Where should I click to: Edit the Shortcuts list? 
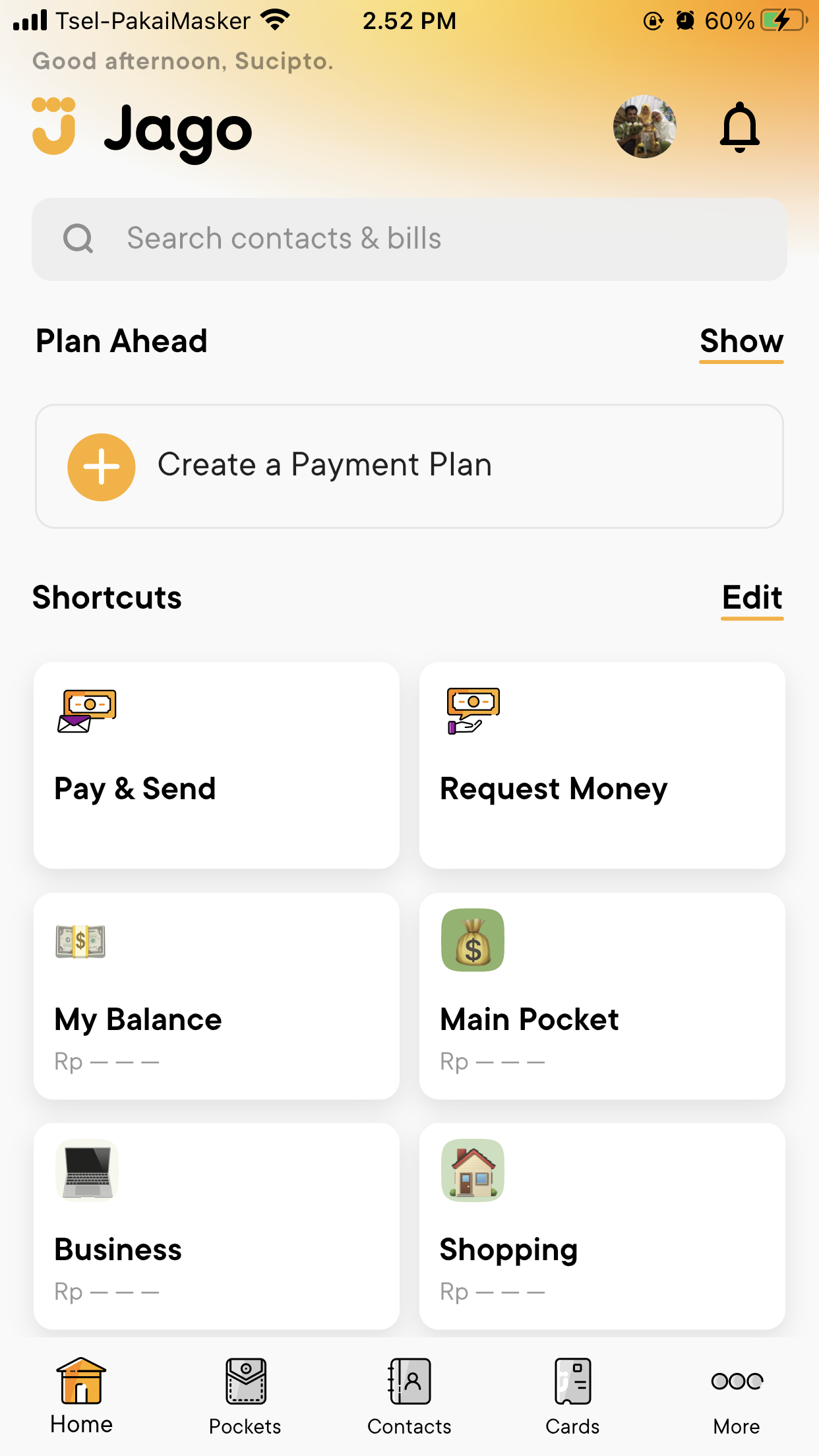coord(752,598)
